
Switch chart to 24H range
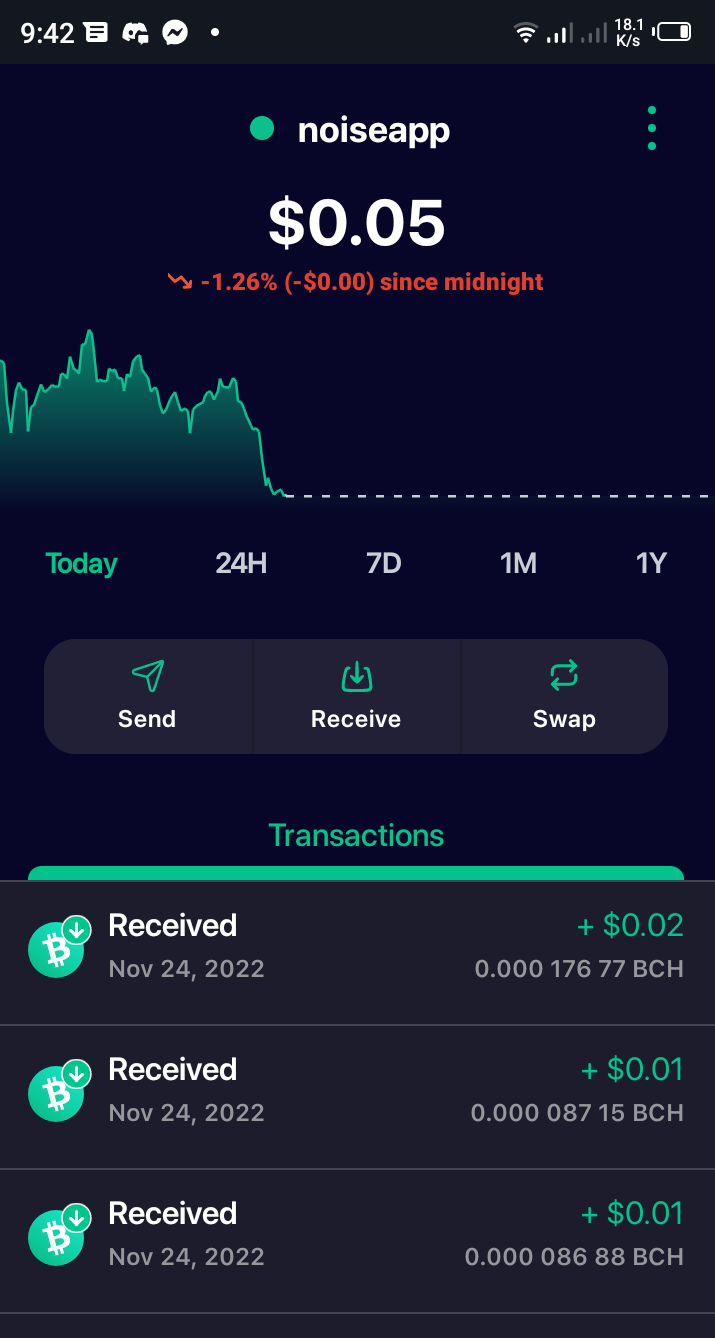(x=241, y=563)
